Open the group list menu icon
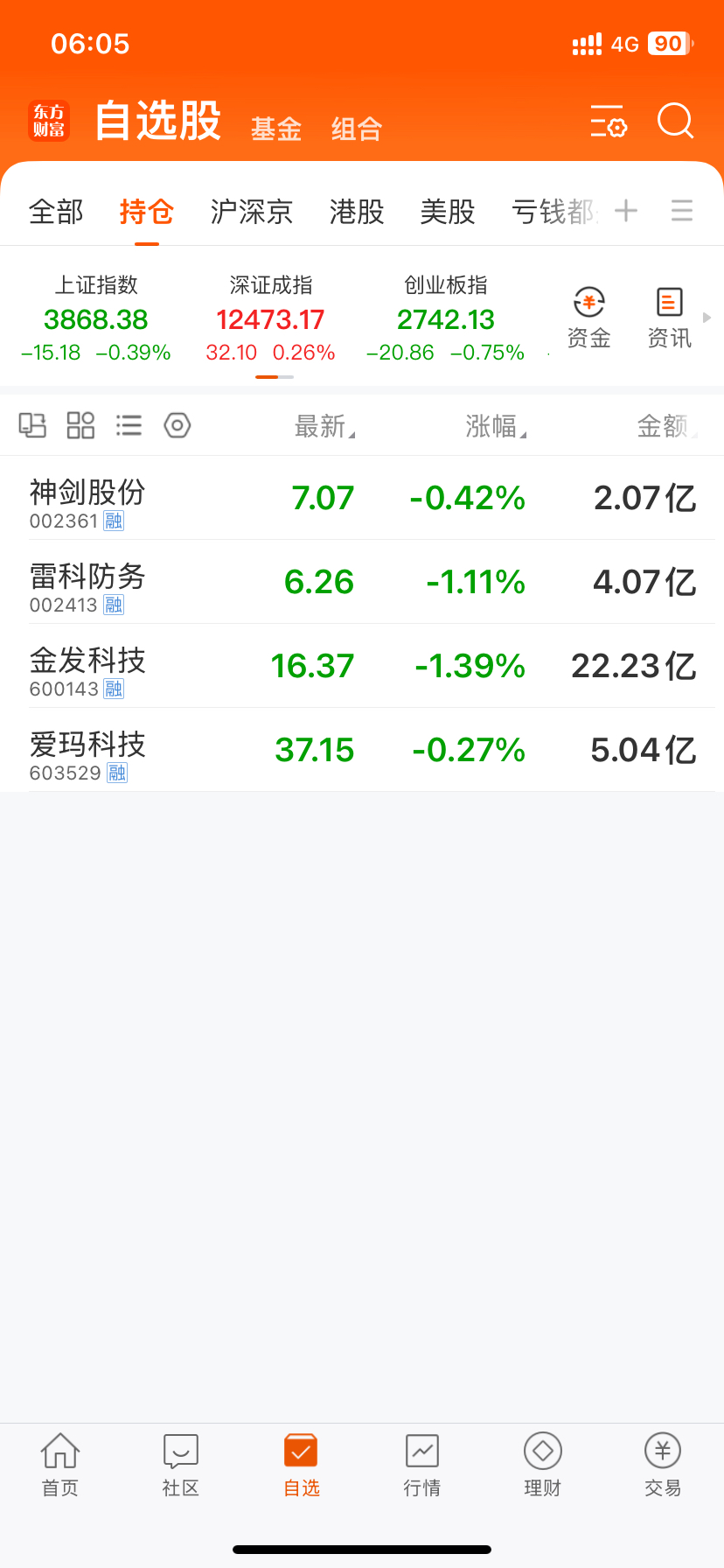The width and height of the screenshot is (724, 1568). tap(682, 211)
